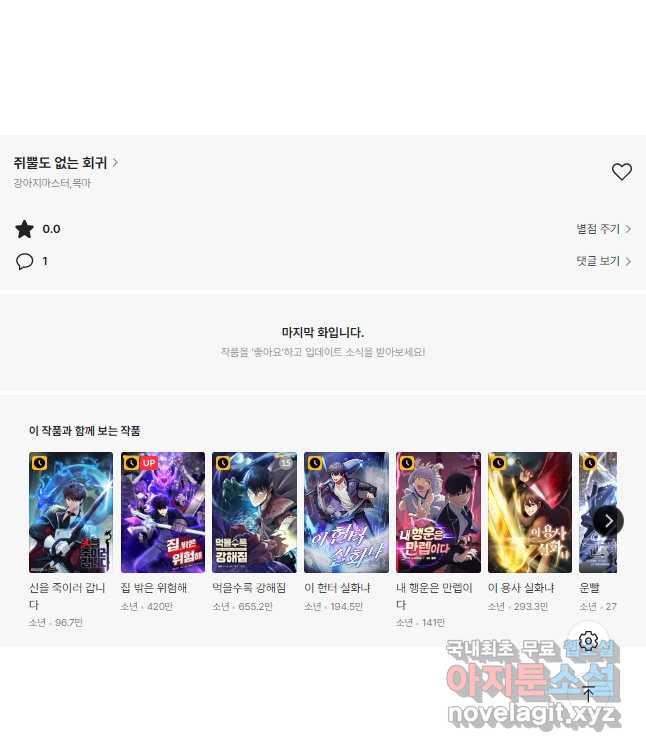Open 댓글 보기 to view comments

[603, 261]
